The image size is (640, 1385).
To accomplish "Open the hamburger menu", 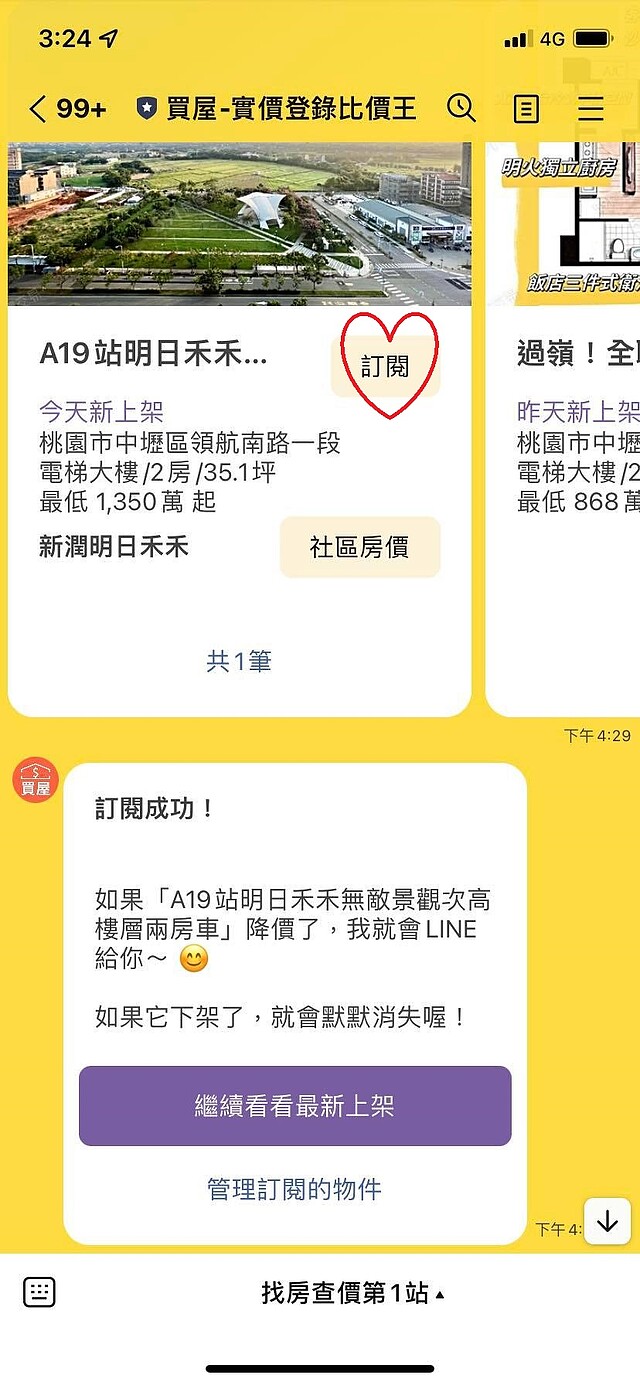I will tap(591, 108).
